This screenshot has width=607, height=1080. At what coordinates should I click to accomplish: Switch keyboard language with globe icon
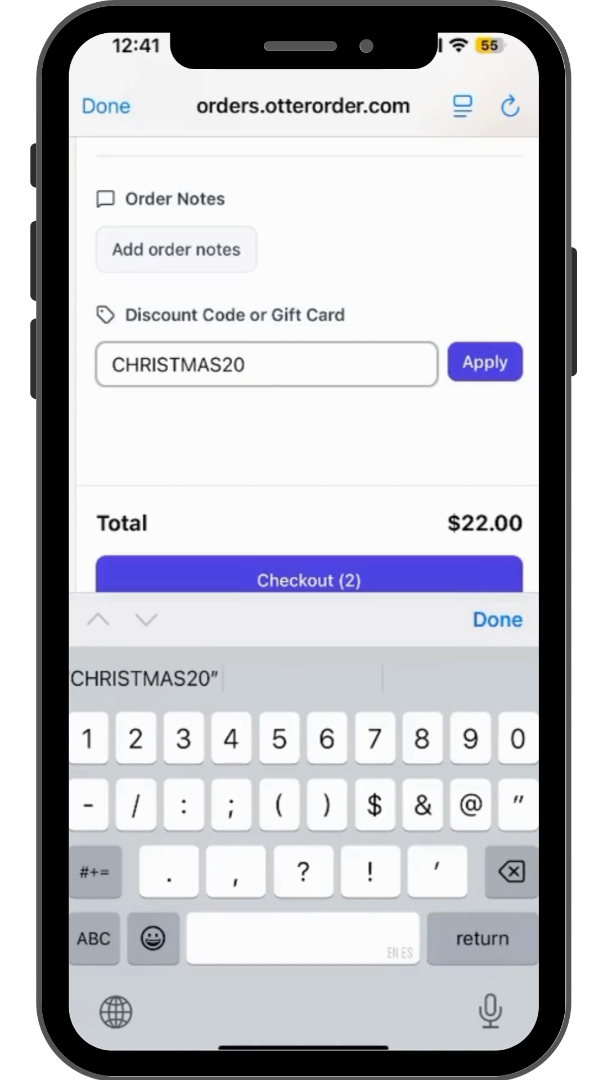[116, 1012]
